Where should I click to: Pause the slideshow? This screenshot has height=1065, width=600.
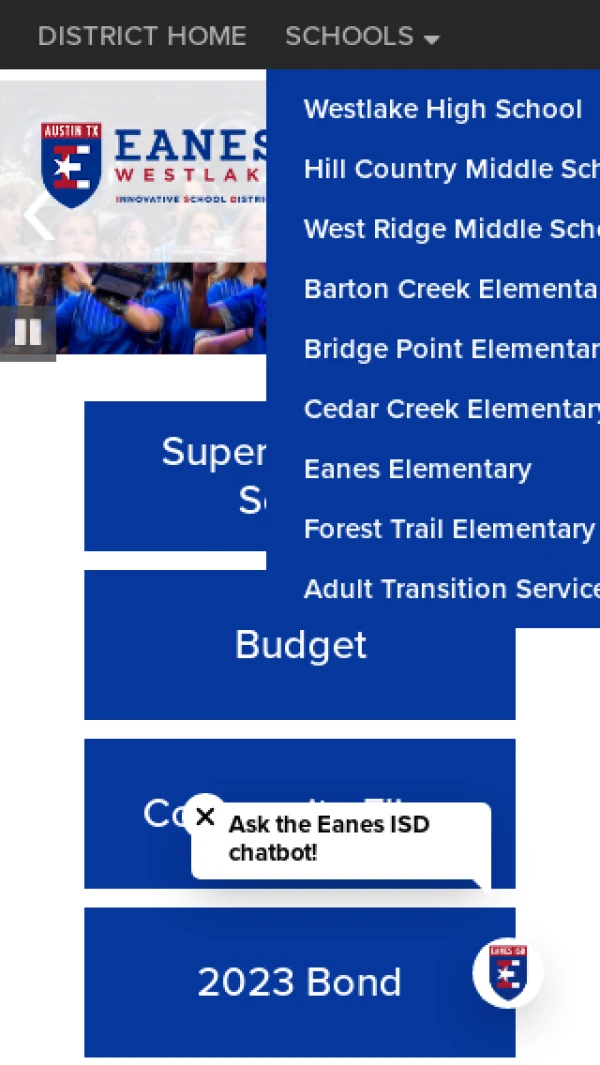[x=27, y=332]
